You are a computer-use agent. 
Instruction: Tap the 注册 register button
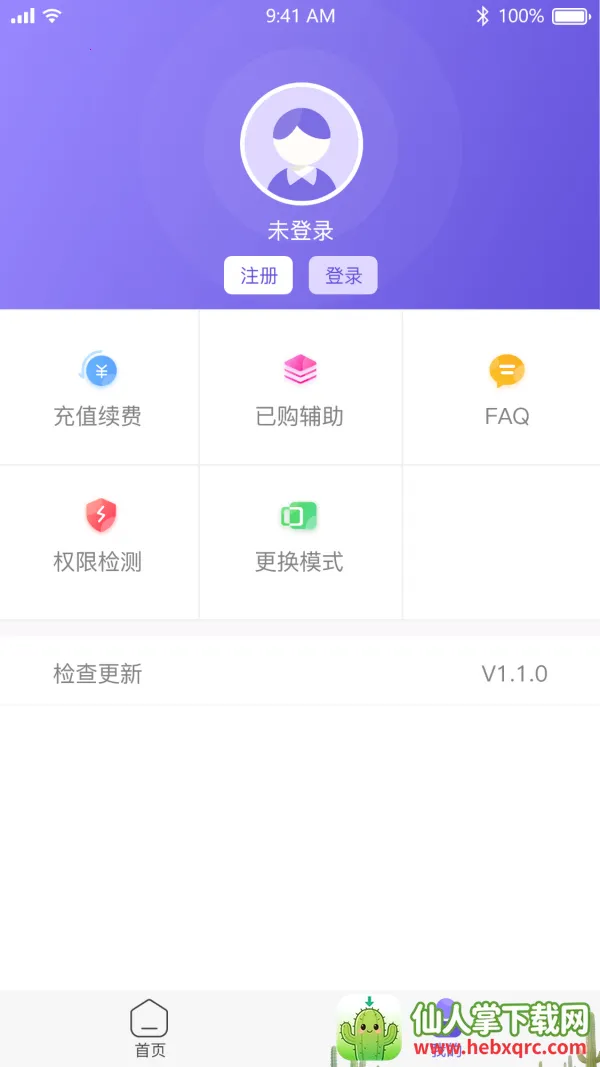coord(258,275)
